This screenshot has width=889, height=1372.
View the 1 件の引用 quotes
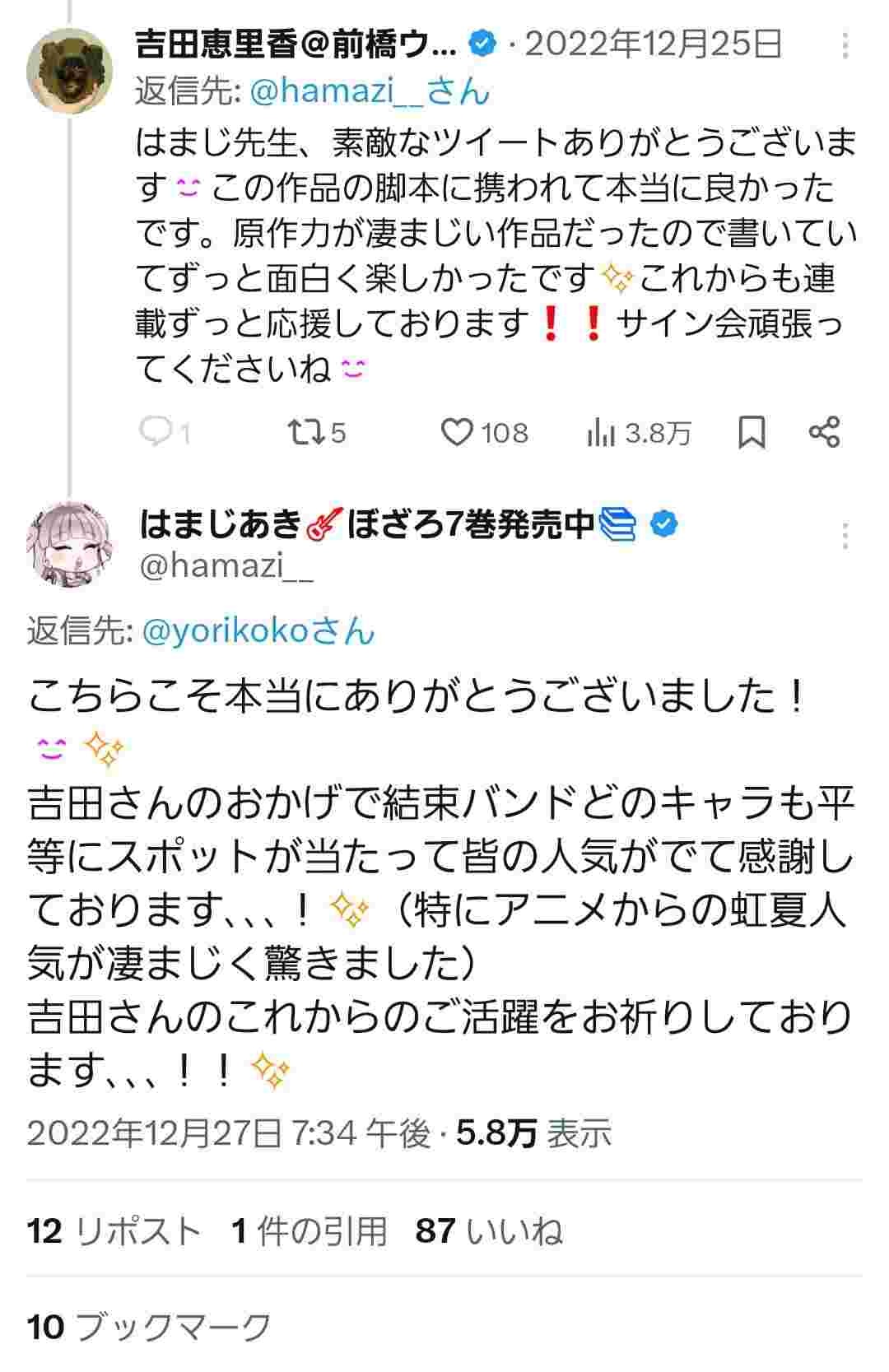point(310,1231)
